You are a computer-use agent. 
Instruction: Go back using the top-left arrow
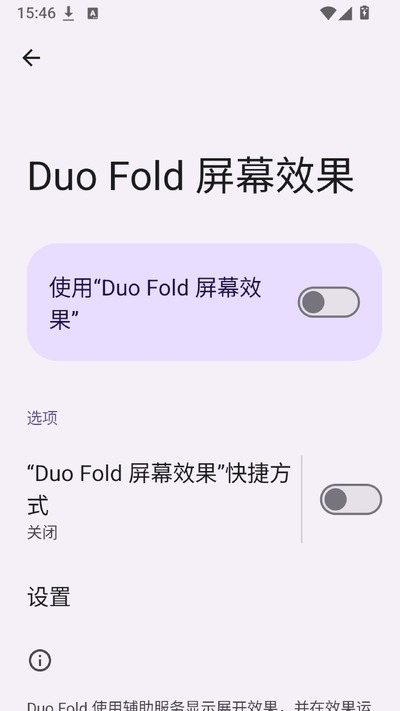coord(31,58)
